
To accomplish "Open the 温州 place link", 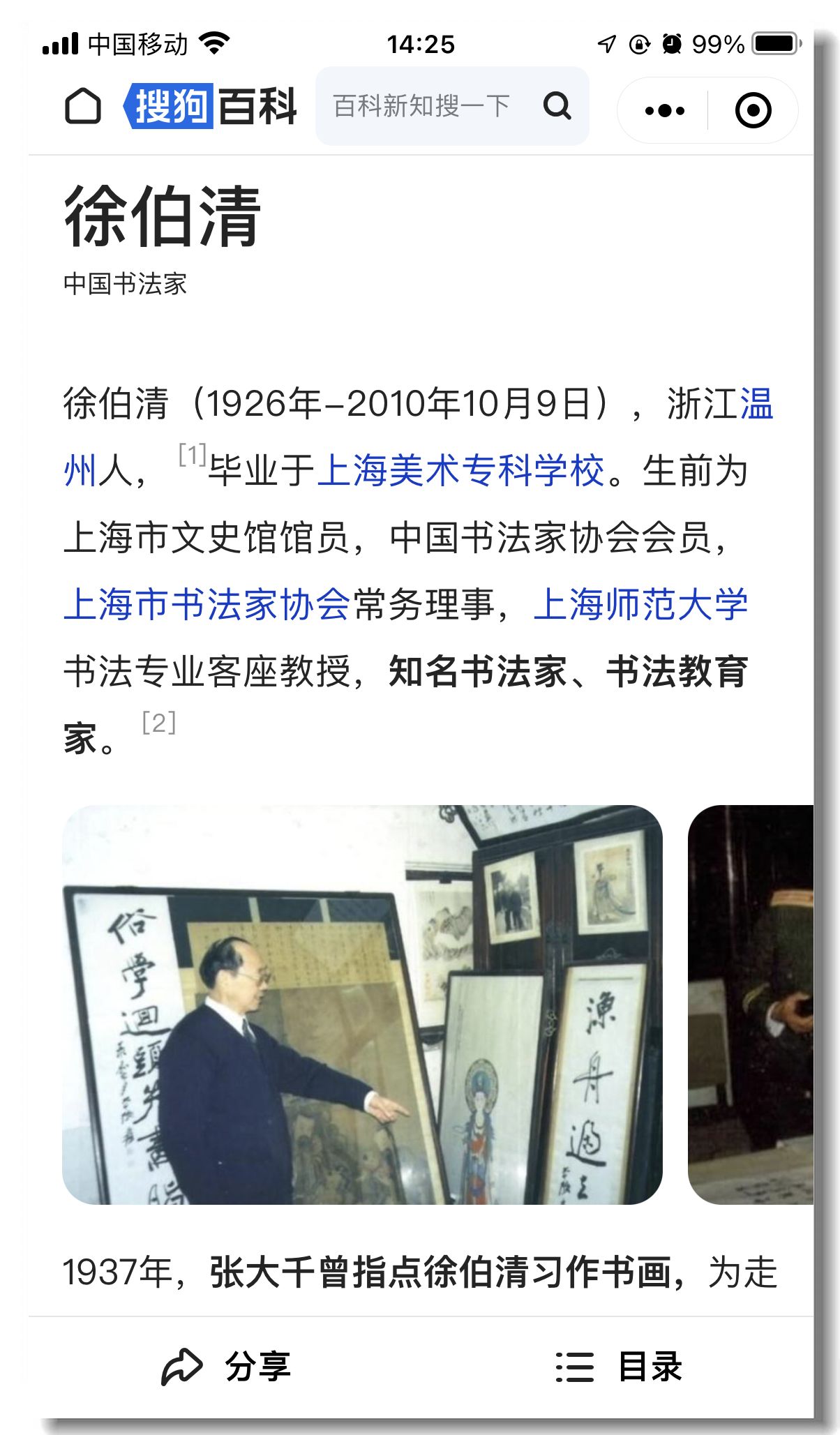I will (x=756, y=404).
